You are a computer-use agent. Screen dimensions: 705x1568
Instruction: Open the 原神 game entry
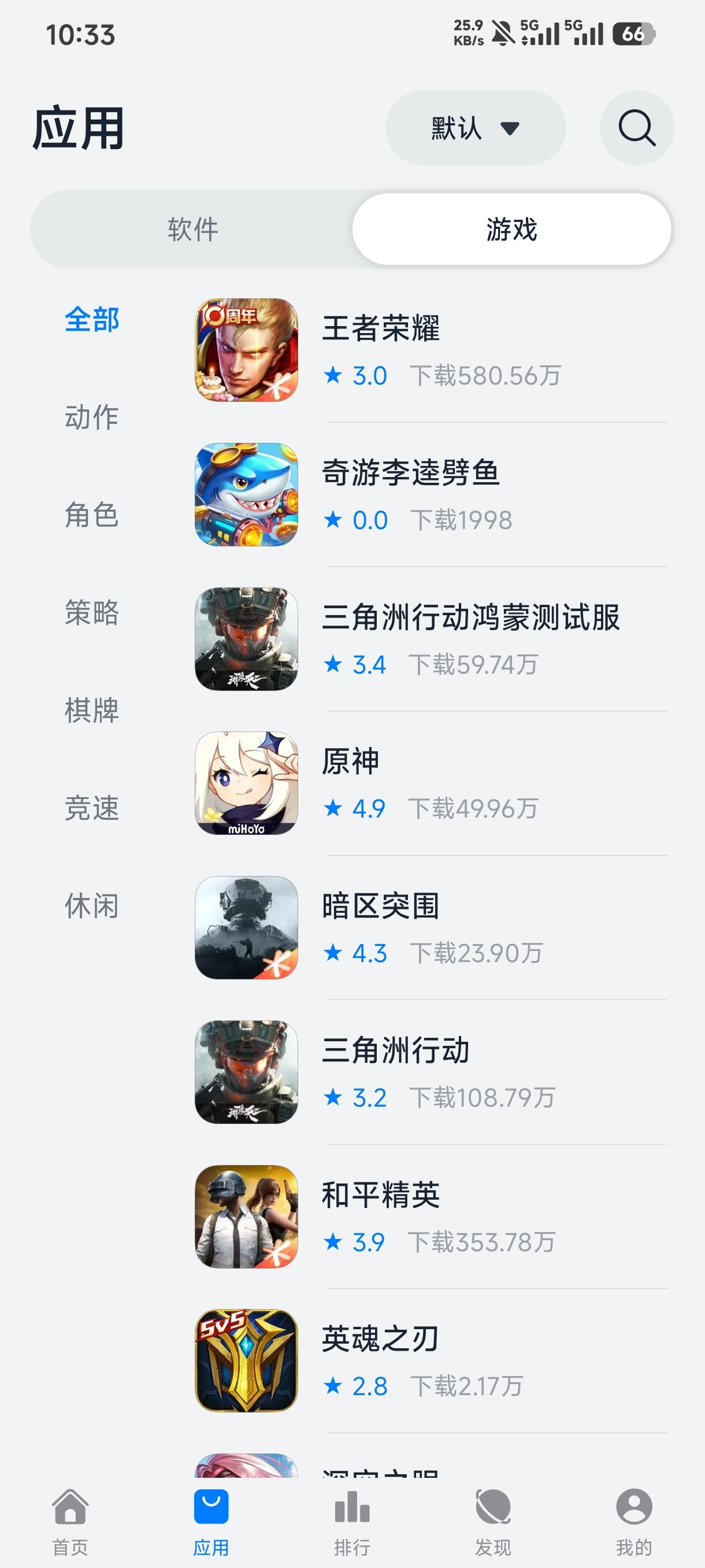point(429,783)
